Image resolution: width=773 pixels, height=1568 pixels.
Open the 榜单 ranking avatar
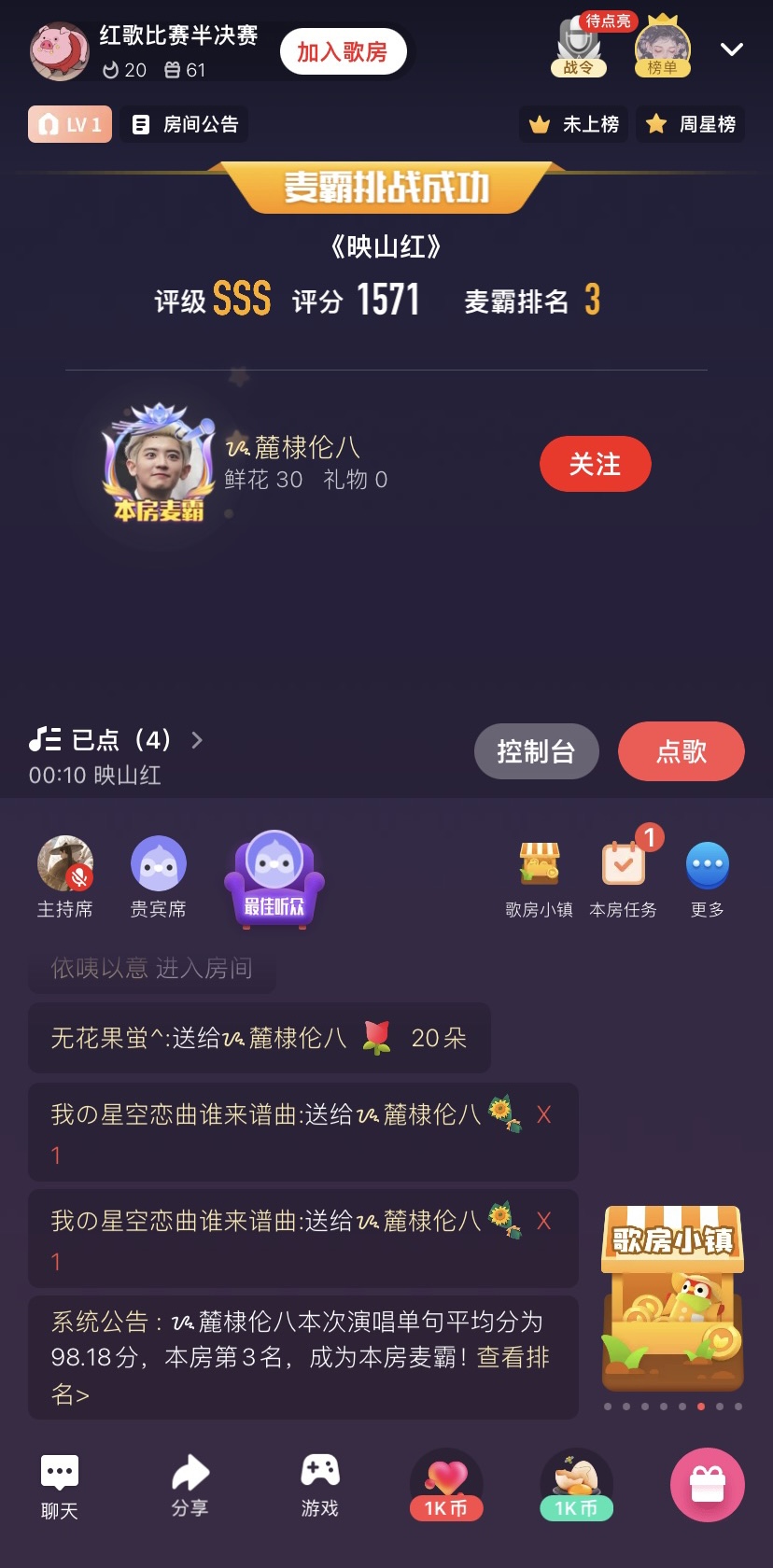pos(662,47)
